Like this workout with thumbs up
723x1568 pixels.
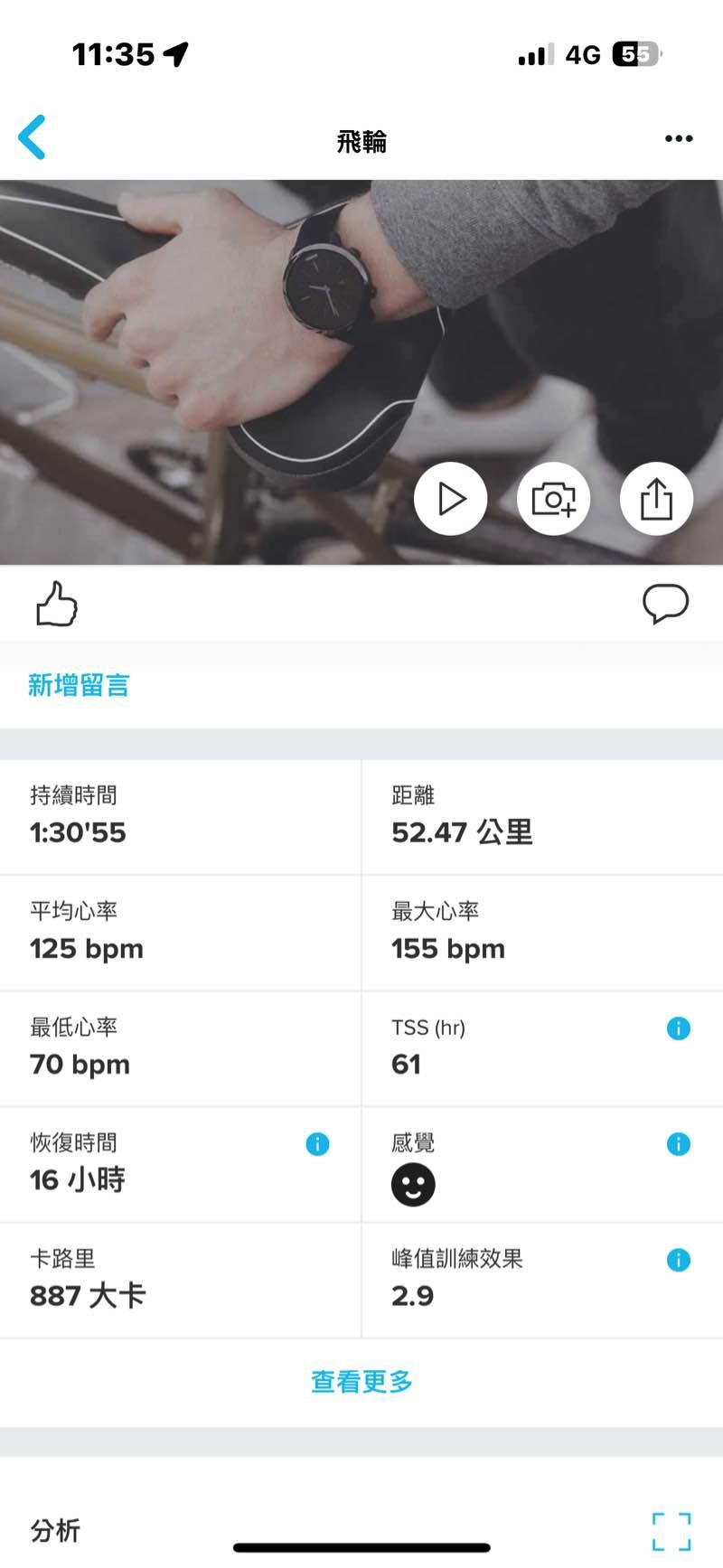tap(56, 604)
